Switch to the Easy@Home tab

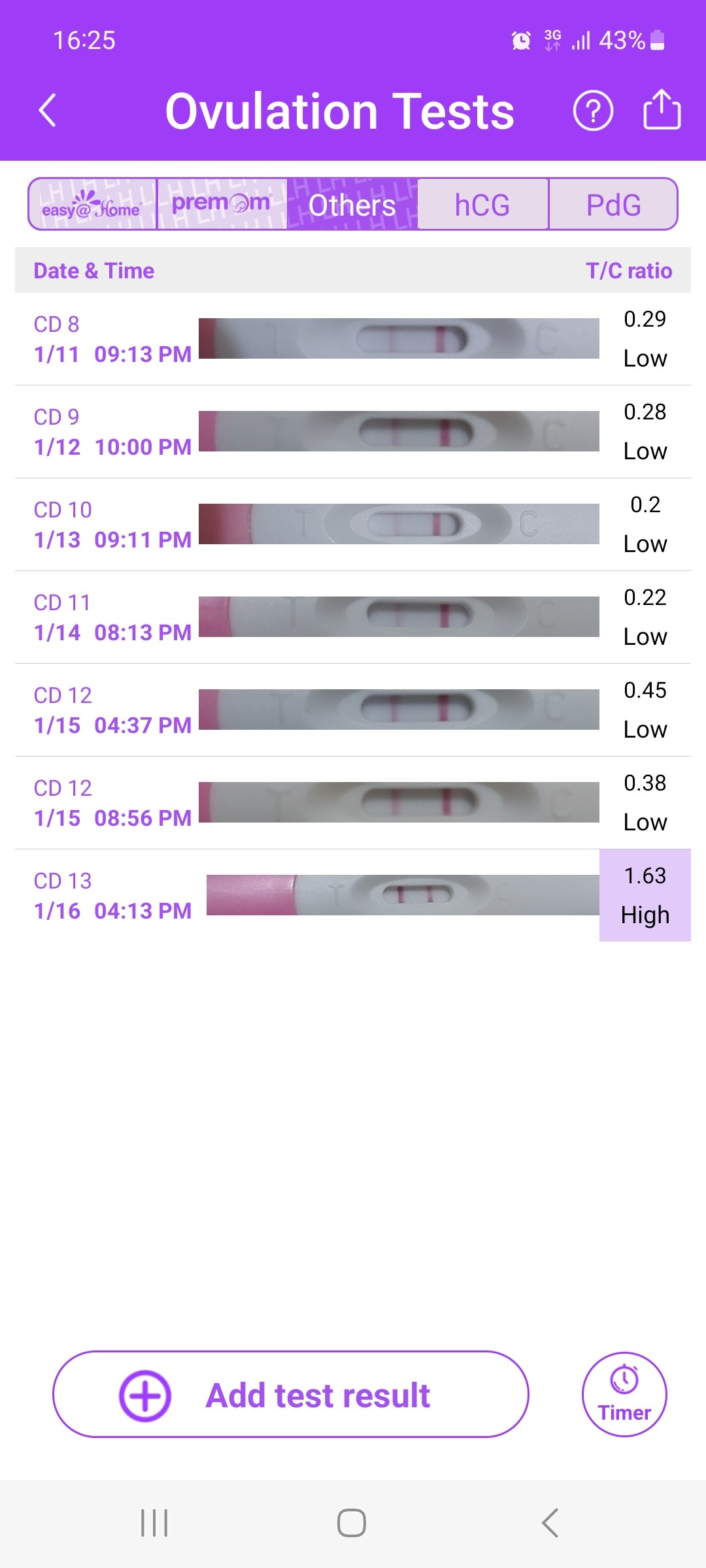pyautogui.click(x=92, y=204)
